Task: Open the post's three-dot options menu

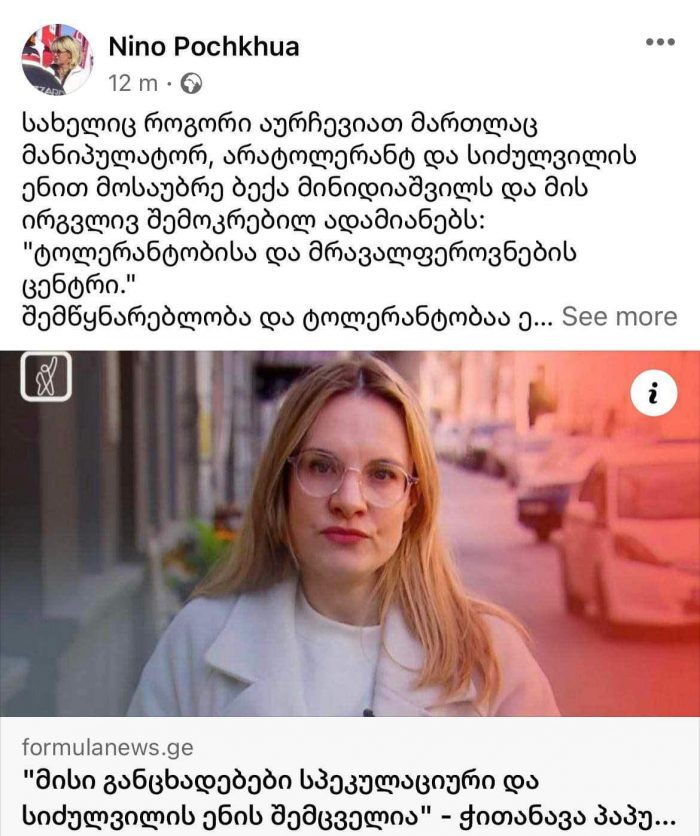Action: click(x=660, y=43)
